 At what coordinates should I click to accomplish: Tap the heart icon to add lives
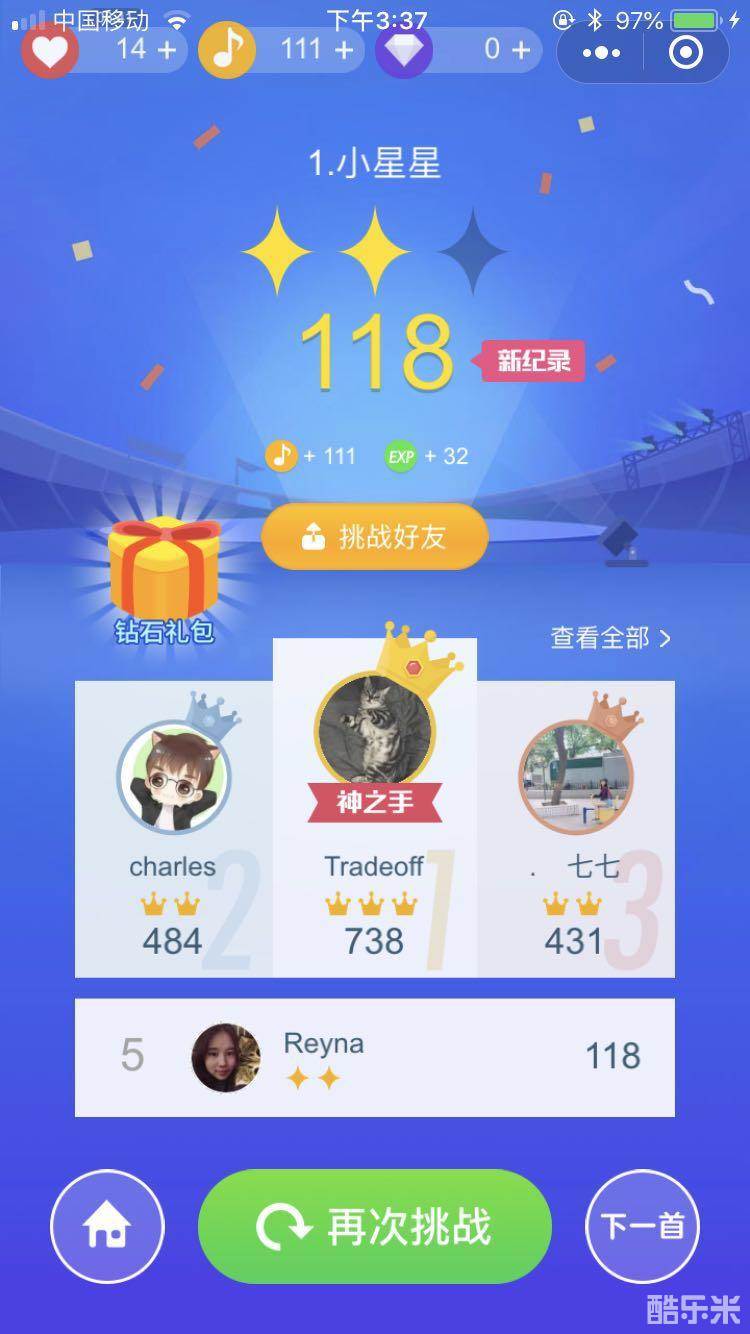point(49,49)
